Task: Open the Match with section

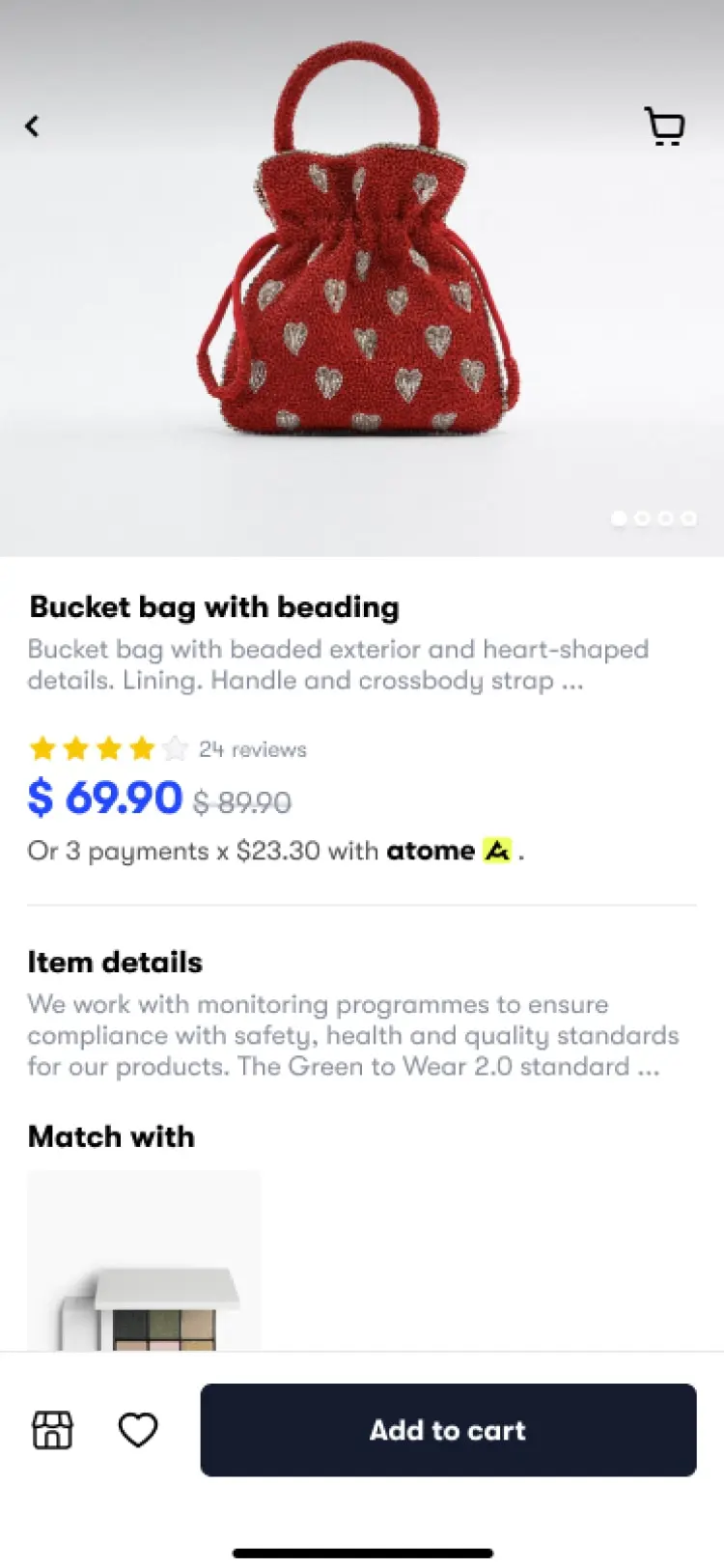Action: [110, 1136]
